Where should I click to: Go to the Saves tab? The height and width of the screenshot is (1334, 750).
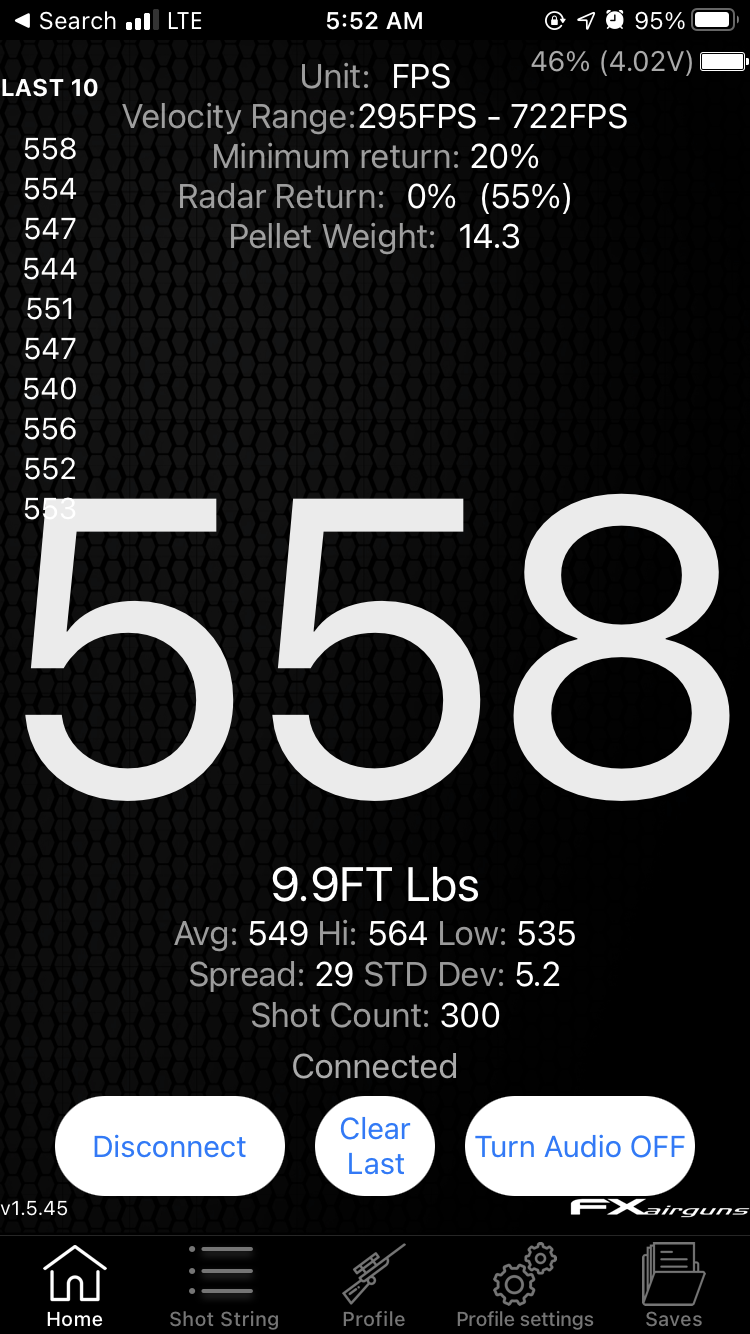tap(673, 1286)
